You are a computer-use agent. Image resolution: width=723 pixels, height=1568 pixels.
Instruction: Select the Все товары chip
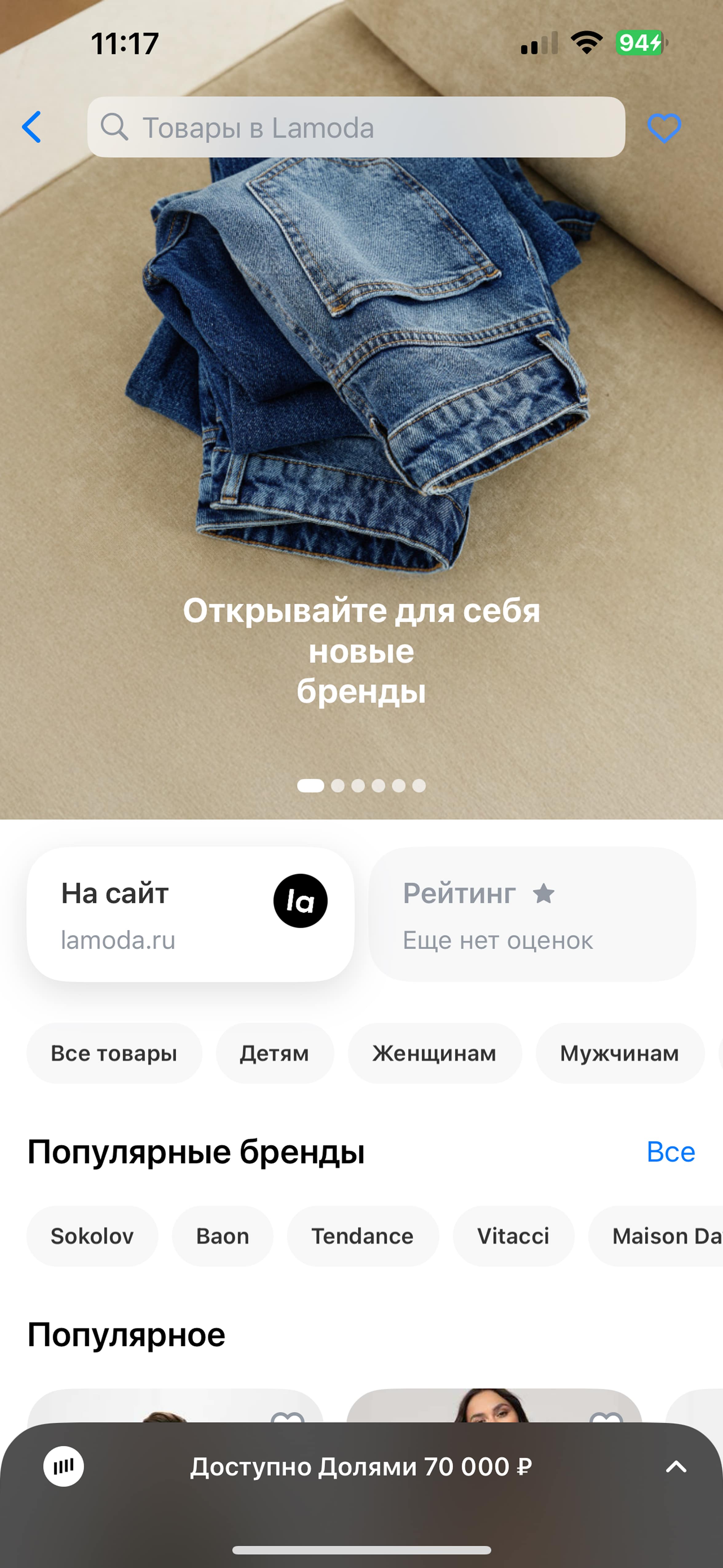114,1053
